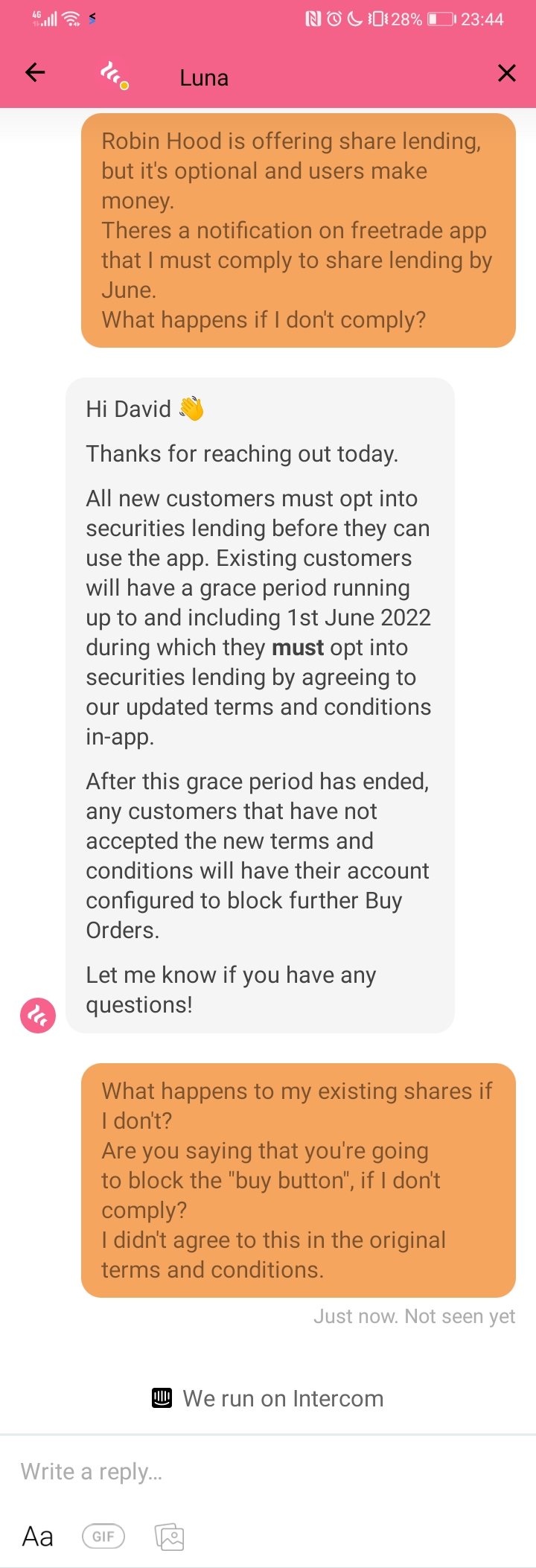This screenshot has height=1568, width=536.
Task: Tap the back arrow to exit chat
Action: point(34,74)
